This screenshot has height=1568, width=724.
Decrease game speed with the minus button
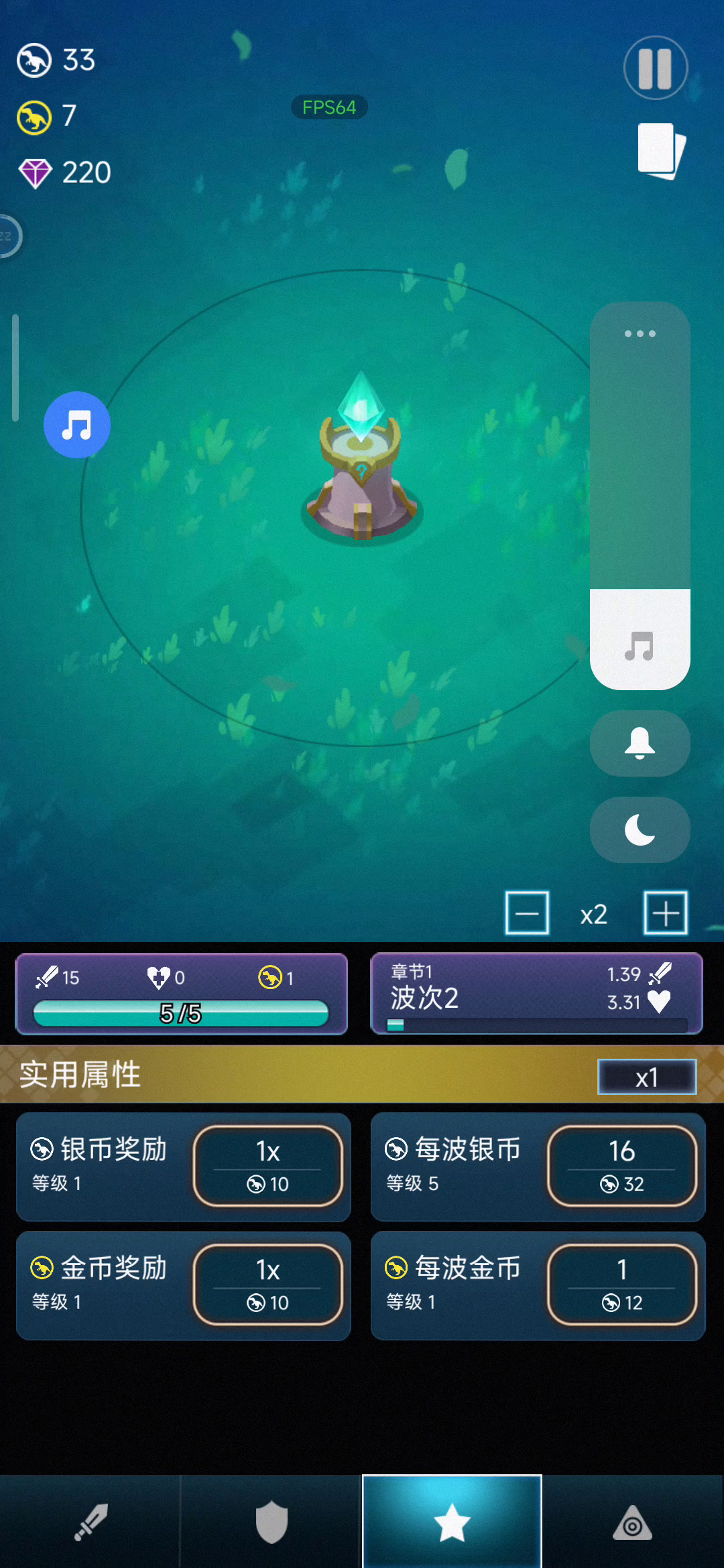[x=527, y=913]
